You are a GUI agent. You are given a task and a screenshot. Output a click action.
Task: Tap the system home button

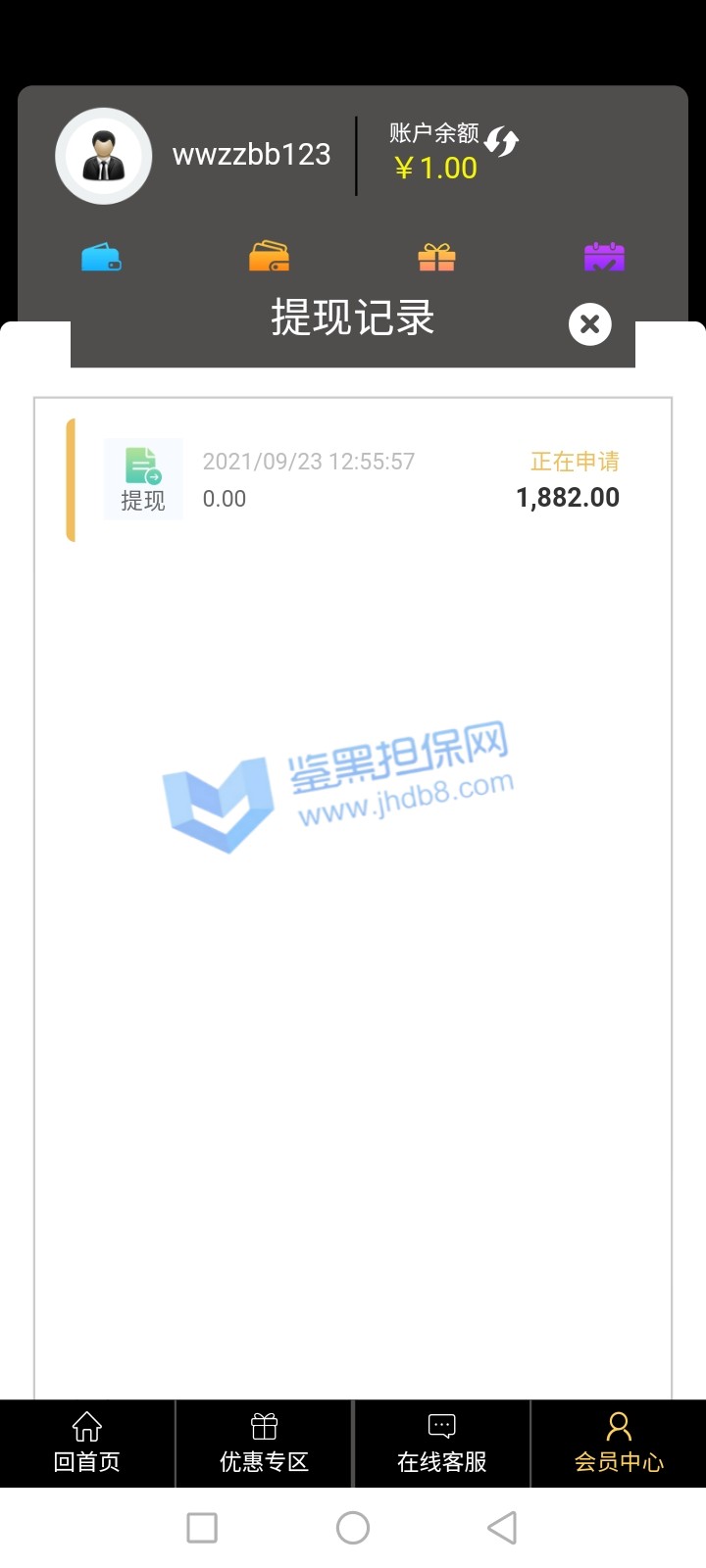[x=353, y=1527]
